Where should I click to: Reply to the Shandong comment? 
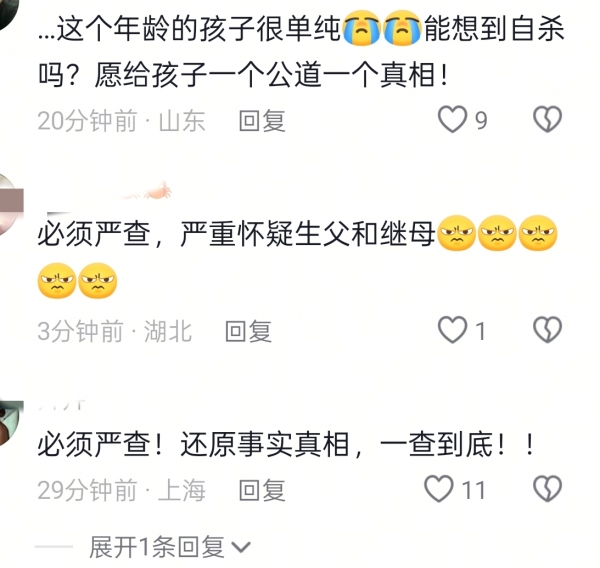click(x=262, y=121)
